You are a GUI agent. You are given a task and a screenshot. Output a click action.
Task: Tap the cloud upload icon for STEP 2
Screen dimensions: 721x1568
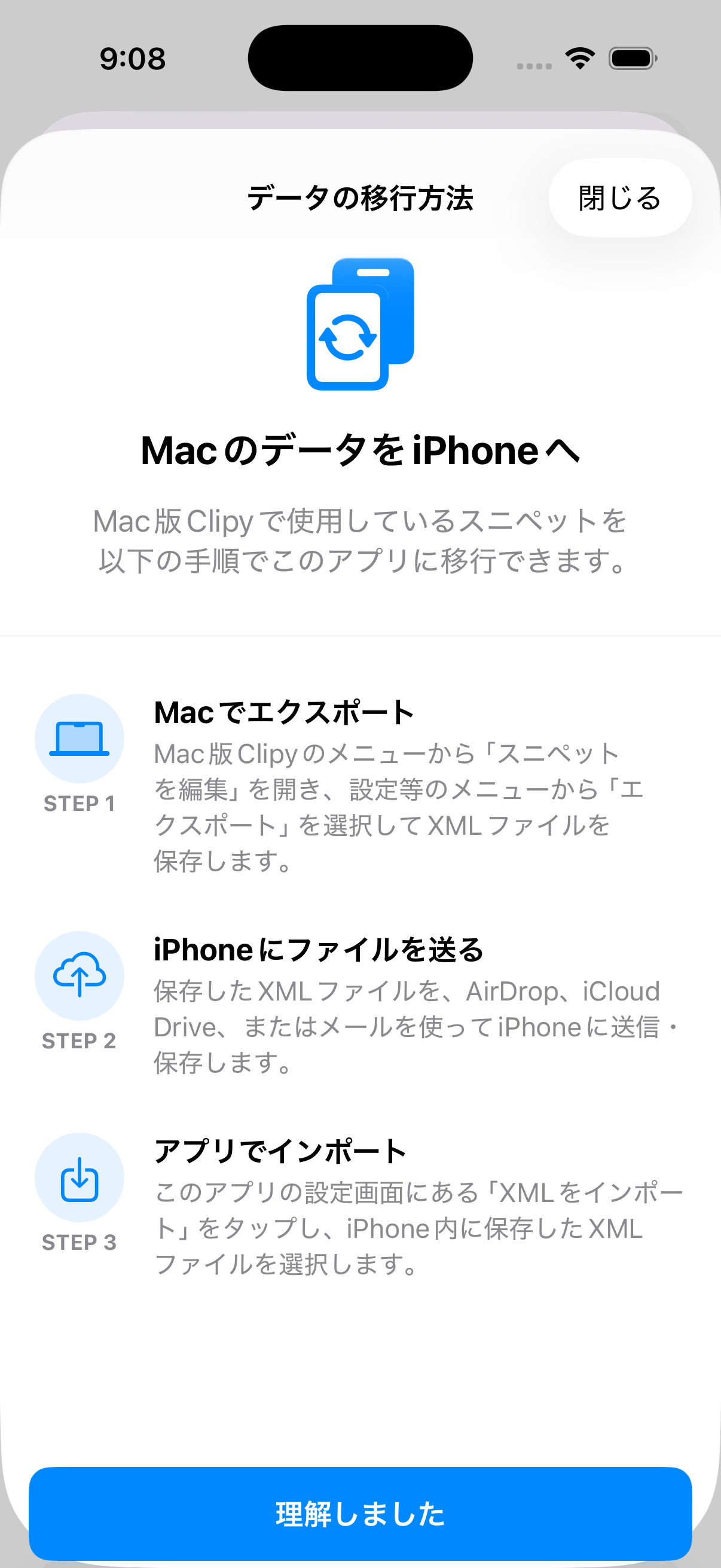pos(79,976)
